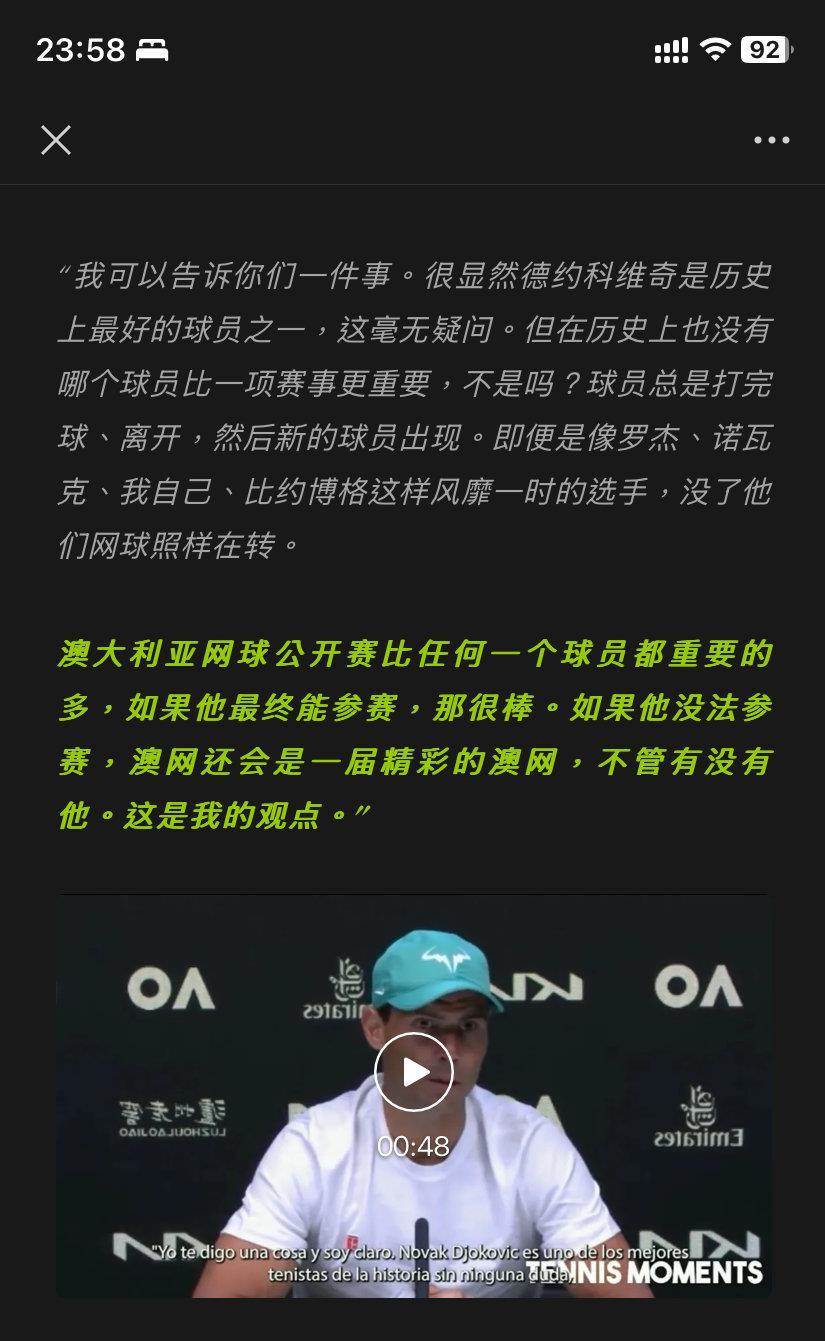825x1341 pixels.
Task: Play the 00:48 press conference video
Action: pos(413,1073)
